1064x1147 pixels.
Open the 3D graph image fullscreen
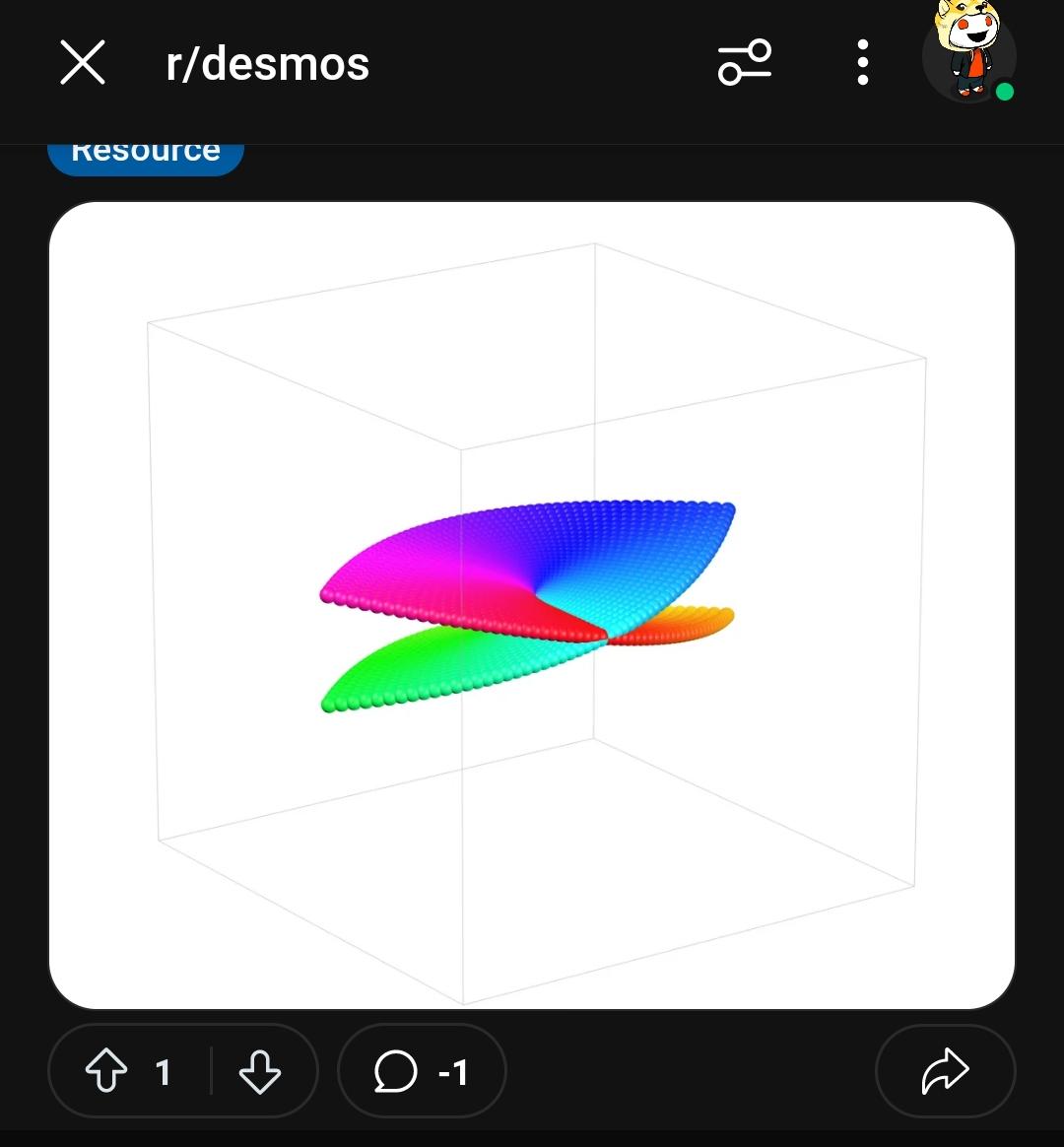pos(532,603)
